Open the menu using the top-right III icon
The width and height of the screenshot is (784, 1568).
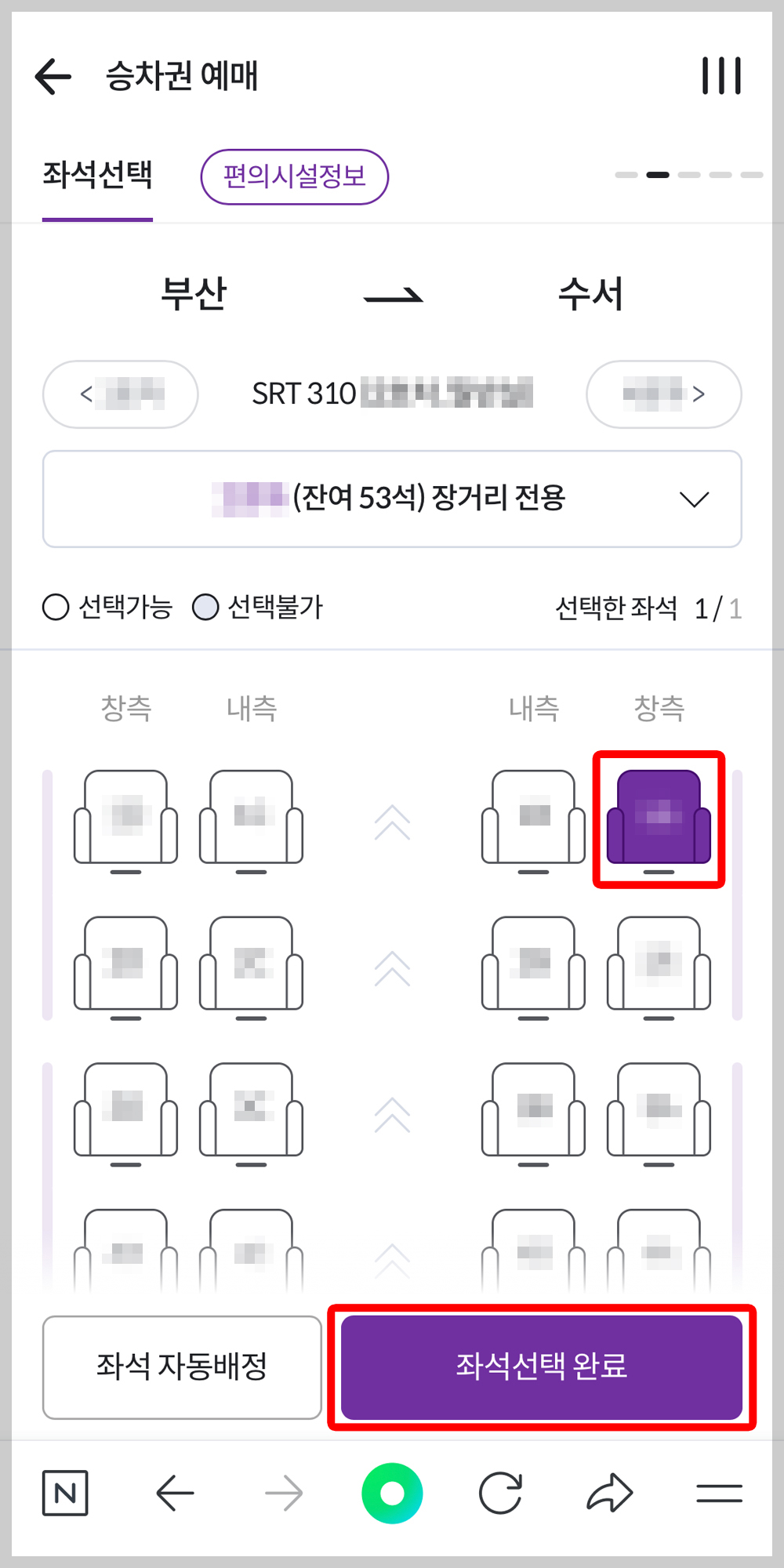pyautogui.click(x=720, y=75)
